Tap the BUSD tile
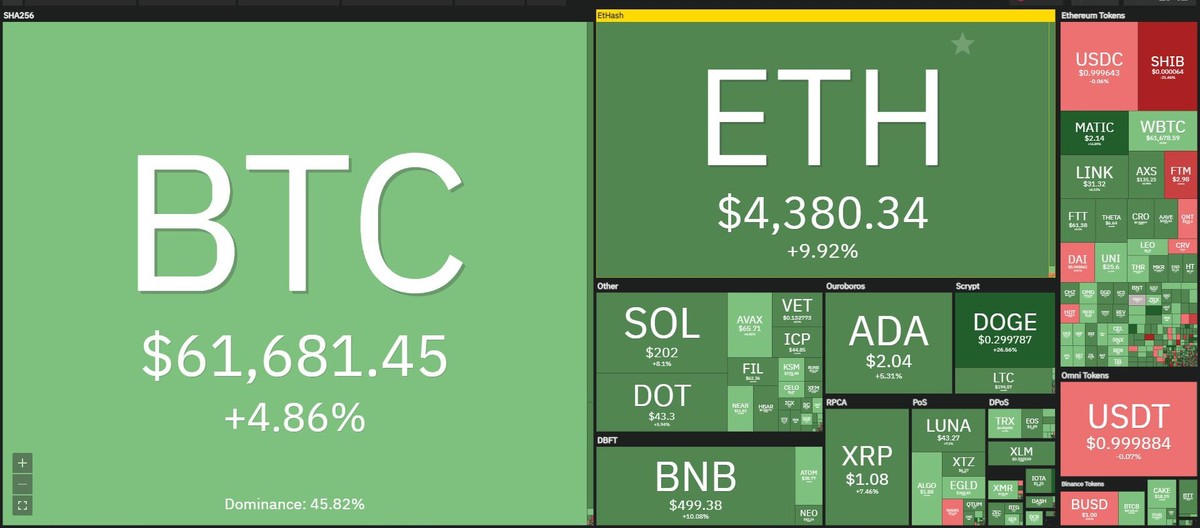Viewport: 1200px width, 528px height. coord(1088,506)
